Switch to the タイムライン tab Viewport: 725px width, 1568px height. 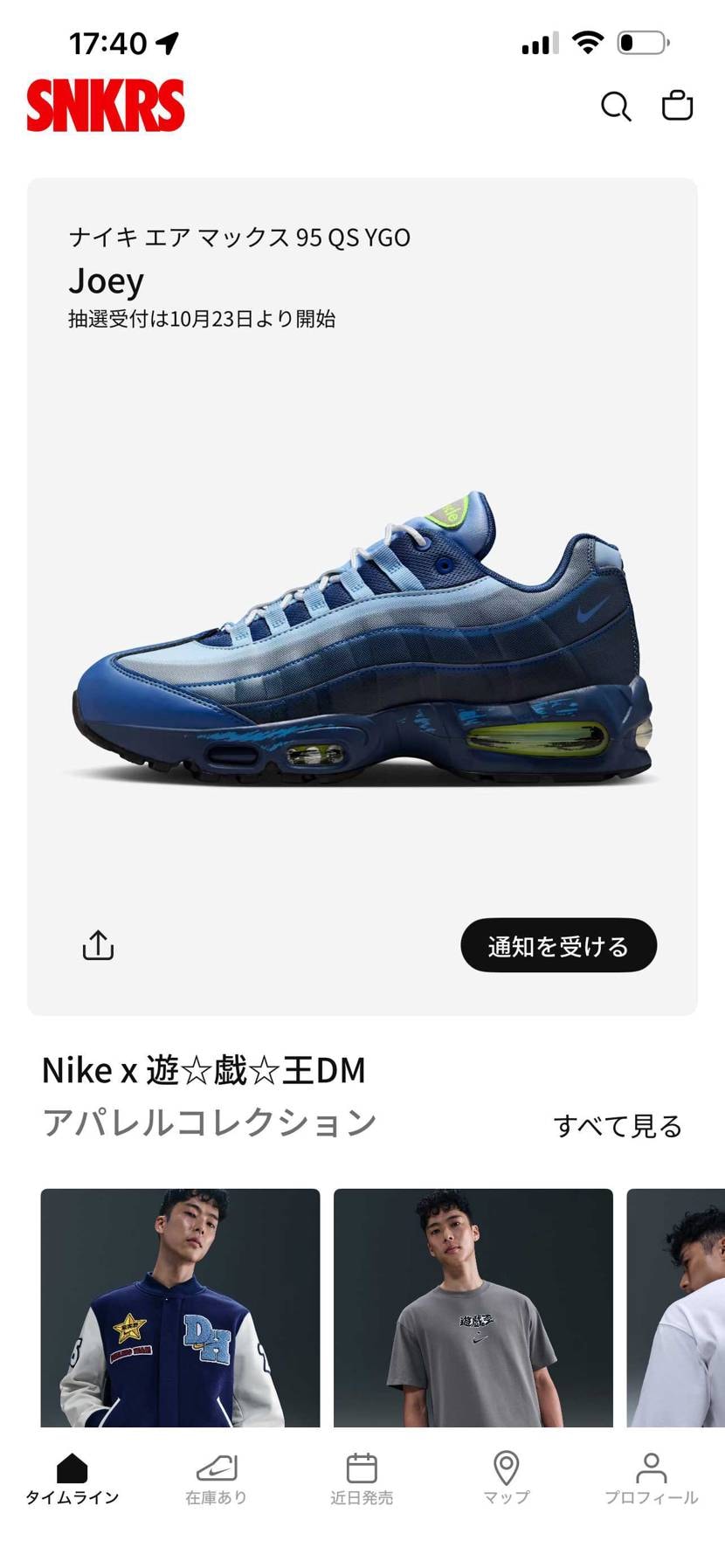click(72, 1479)
